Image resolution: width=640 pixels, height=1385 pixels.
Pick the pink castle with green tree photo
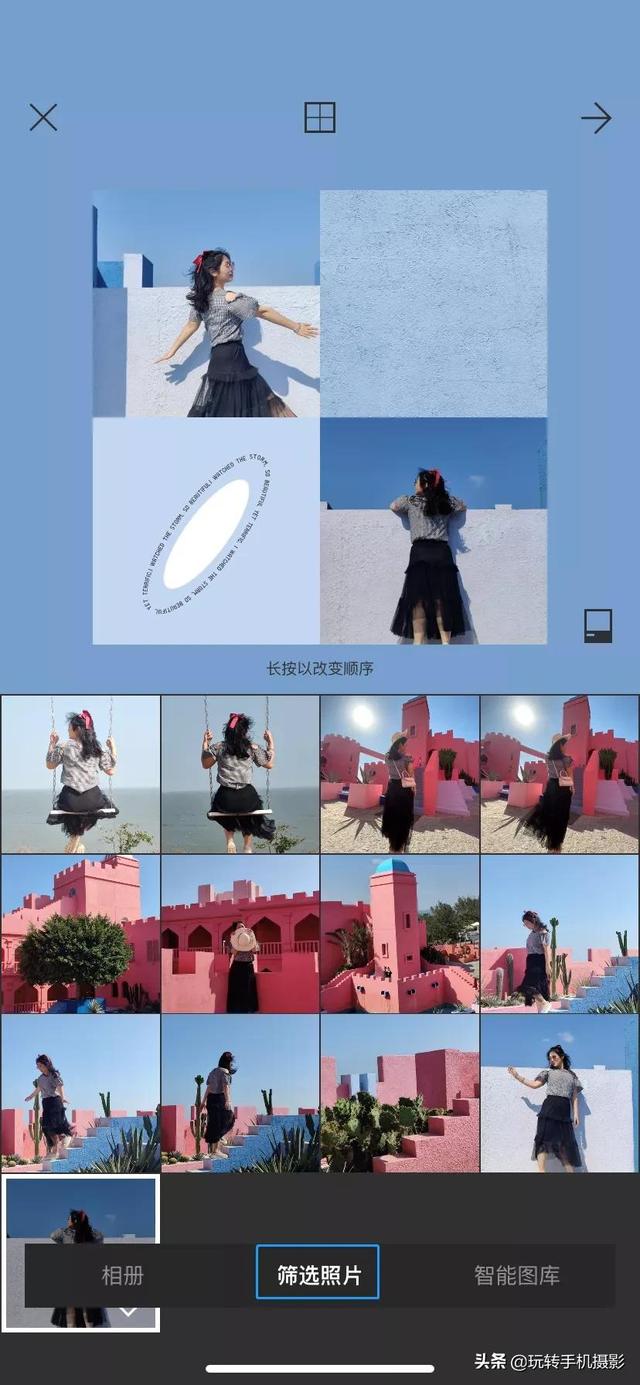[x=80, y=934]
